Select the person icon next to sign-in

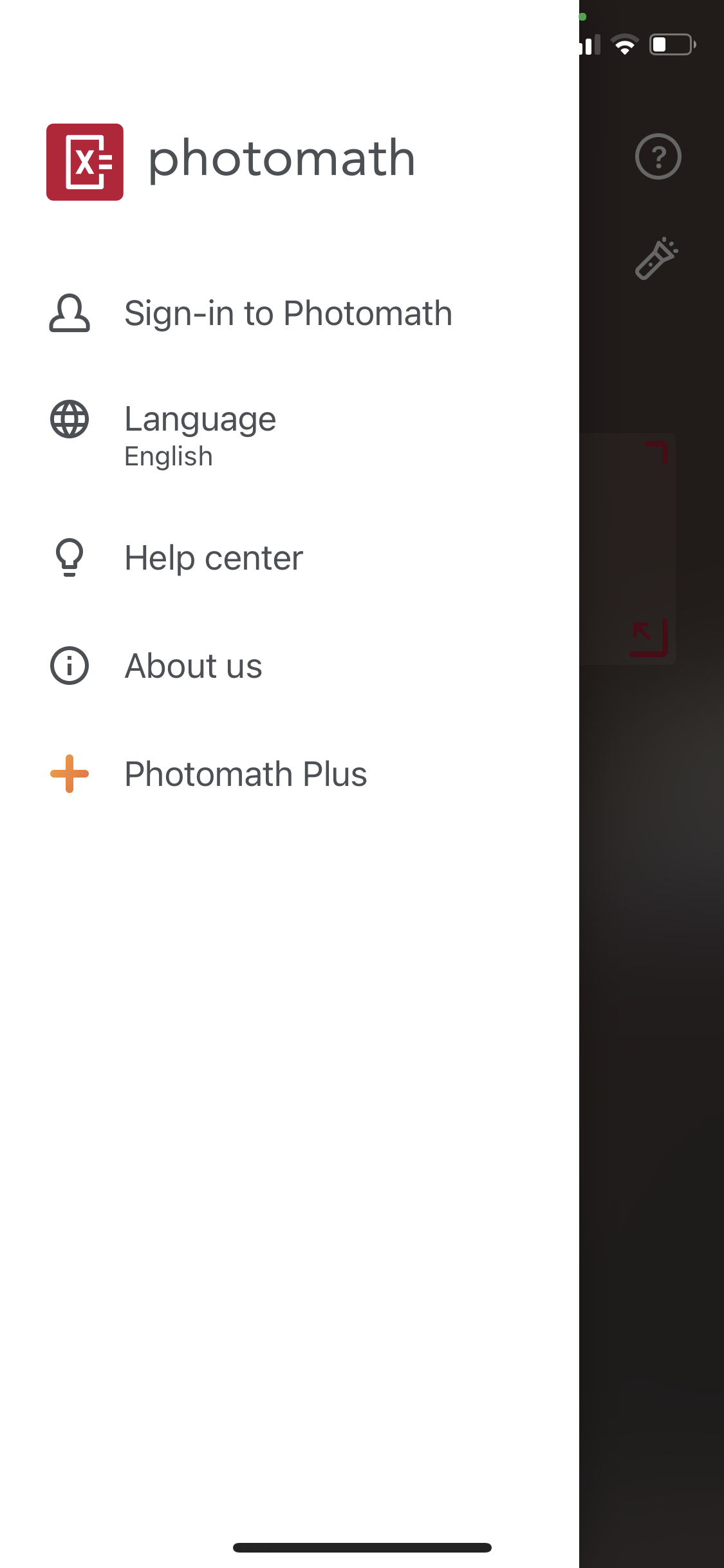tap(69, 313)
